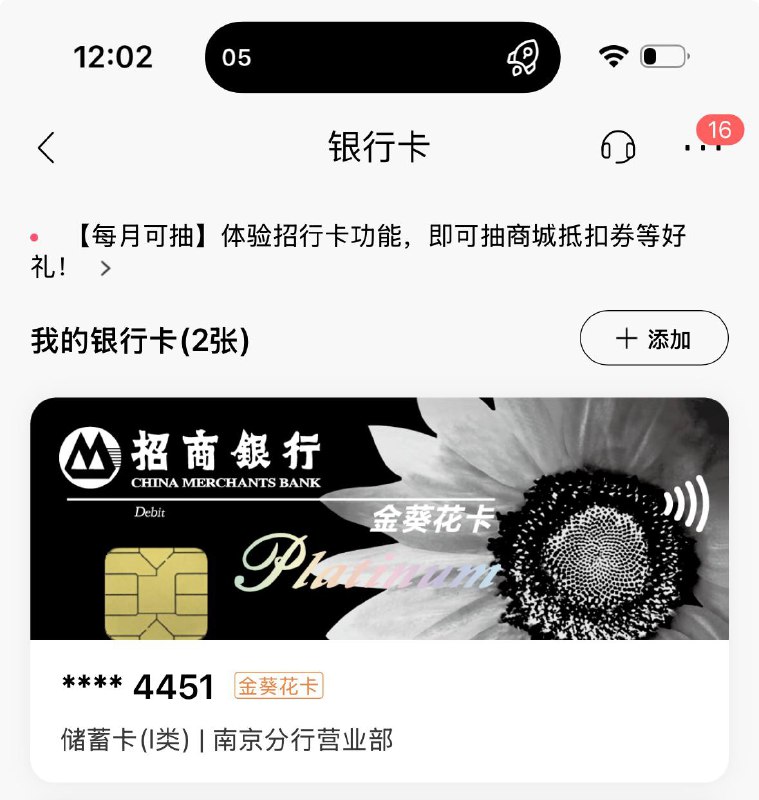
Task: Tap the China Merchants Bank logo on the card
Action: coord(90,458)
